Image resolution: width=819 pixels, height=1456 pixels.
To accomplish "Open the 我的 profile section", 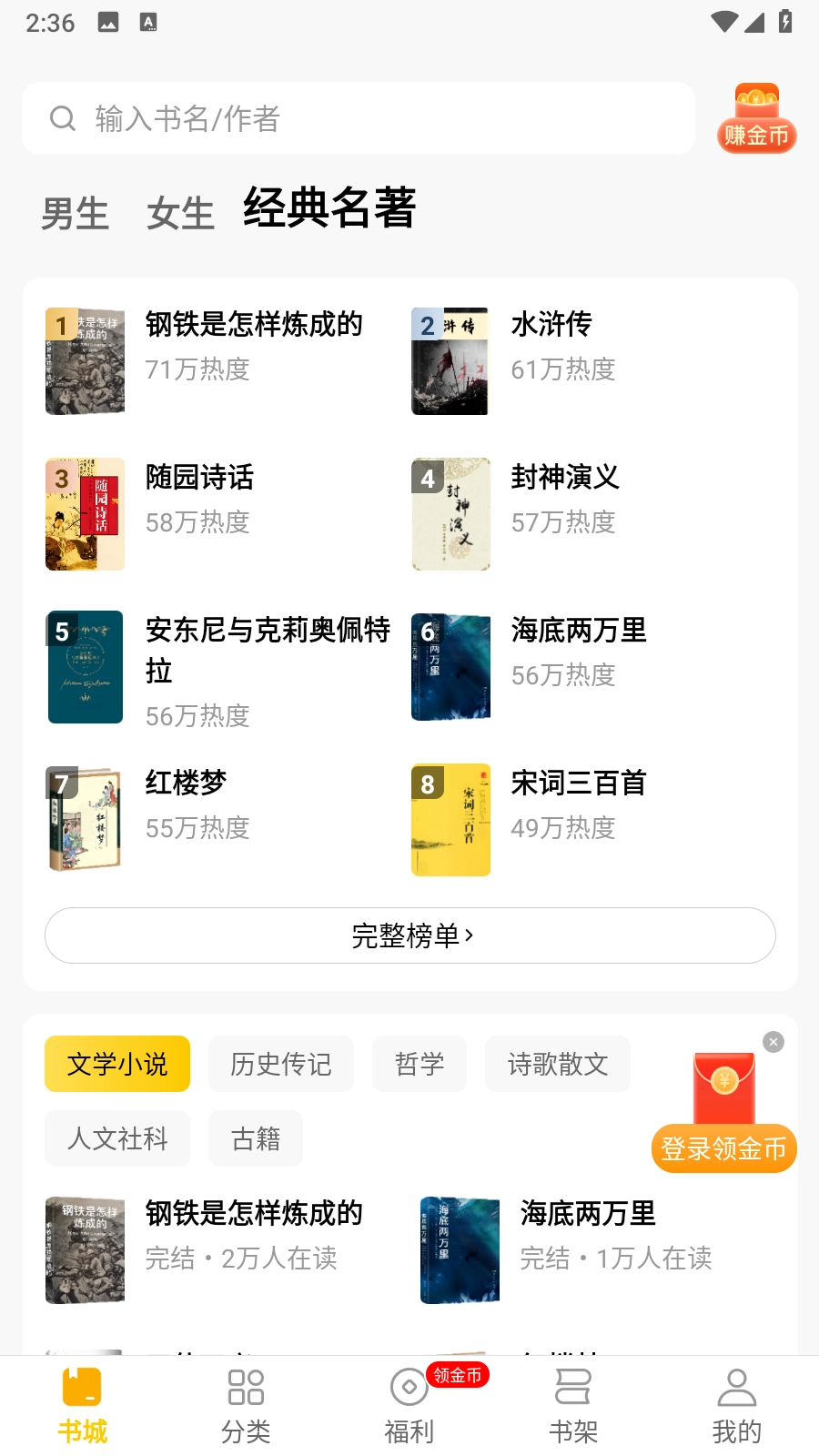I will click(735, 1401).
